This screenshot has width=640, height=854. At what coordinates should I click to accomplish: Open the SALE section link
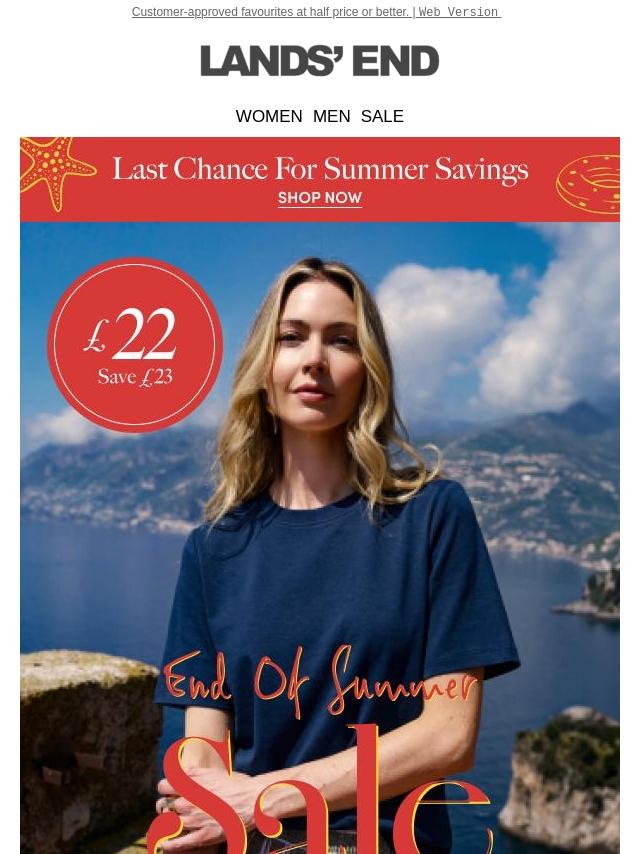[x=382, y=116]
